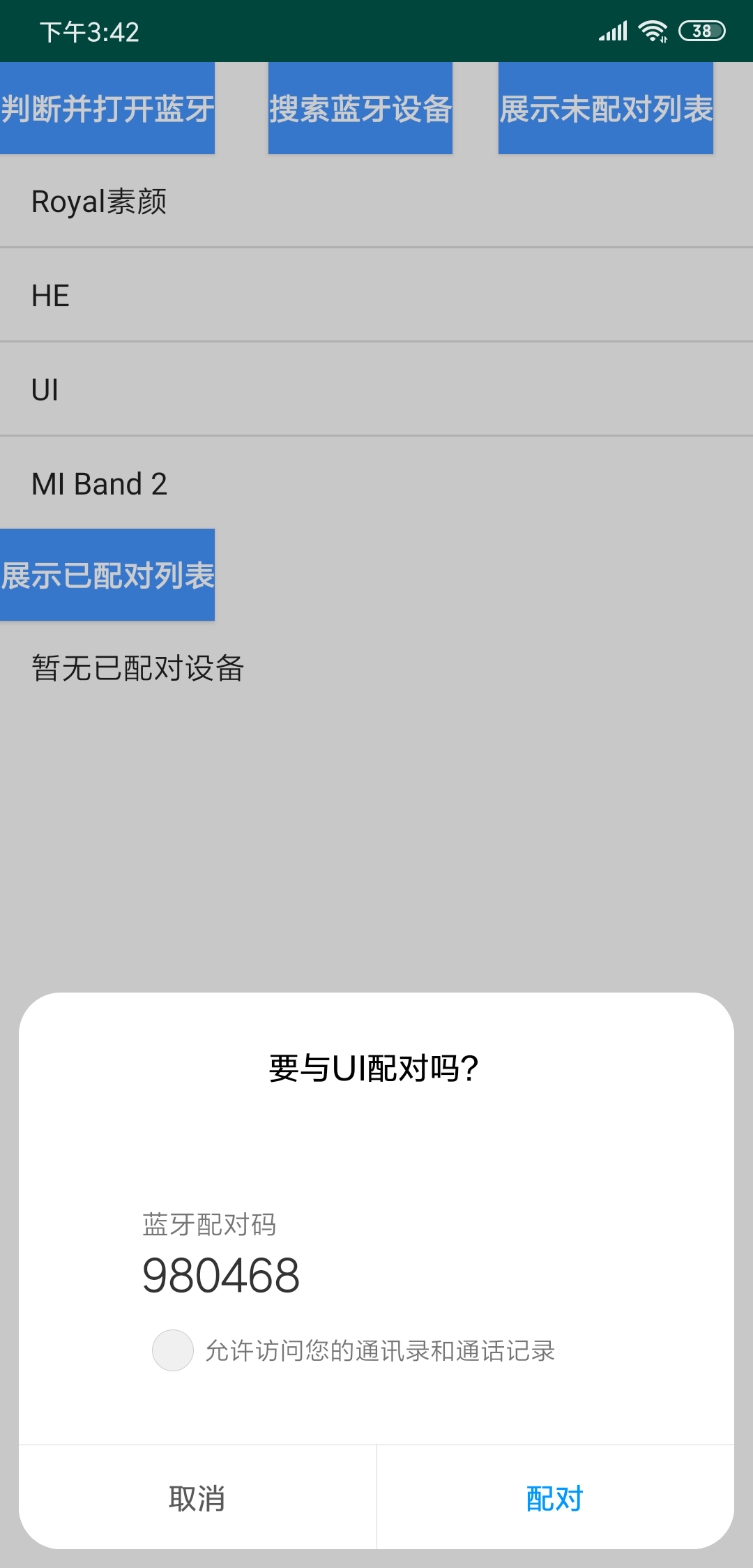This screenshot has width=753, height=1568.
Task: Click the pairing code 980468 text
Action: click(x=220, y=1275)
